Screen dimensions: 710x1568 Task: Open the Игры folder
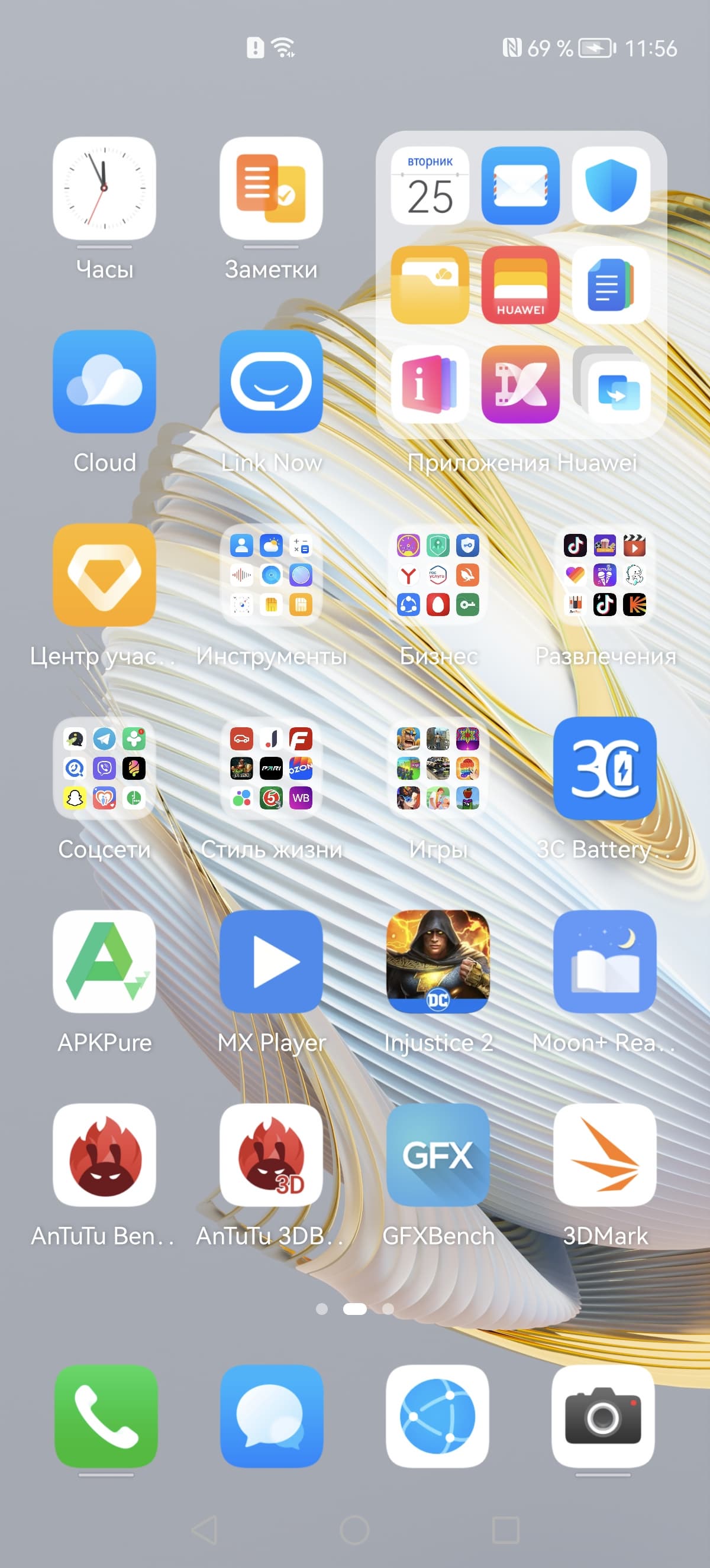(438, 768)
